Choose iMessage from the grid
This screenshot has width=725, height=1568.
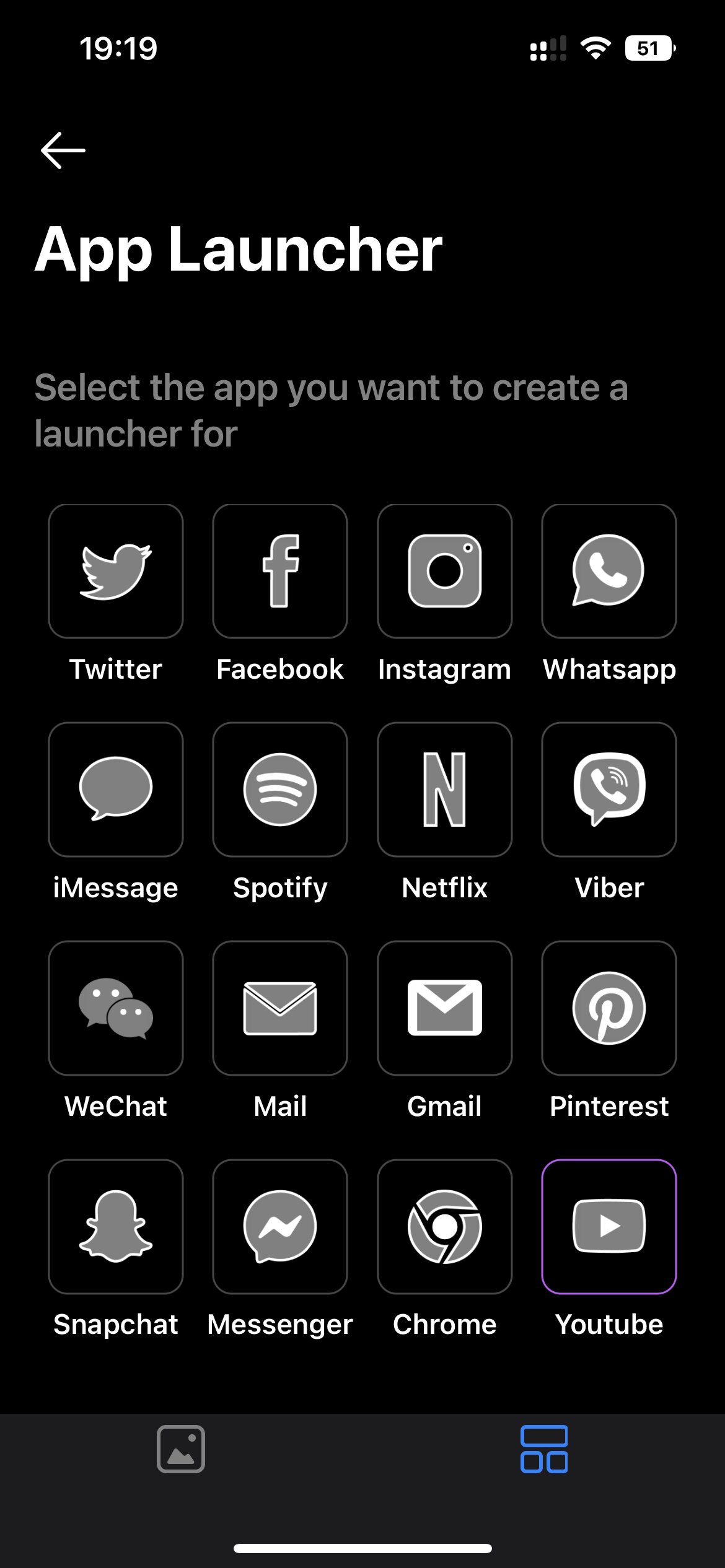click(116, 790)
